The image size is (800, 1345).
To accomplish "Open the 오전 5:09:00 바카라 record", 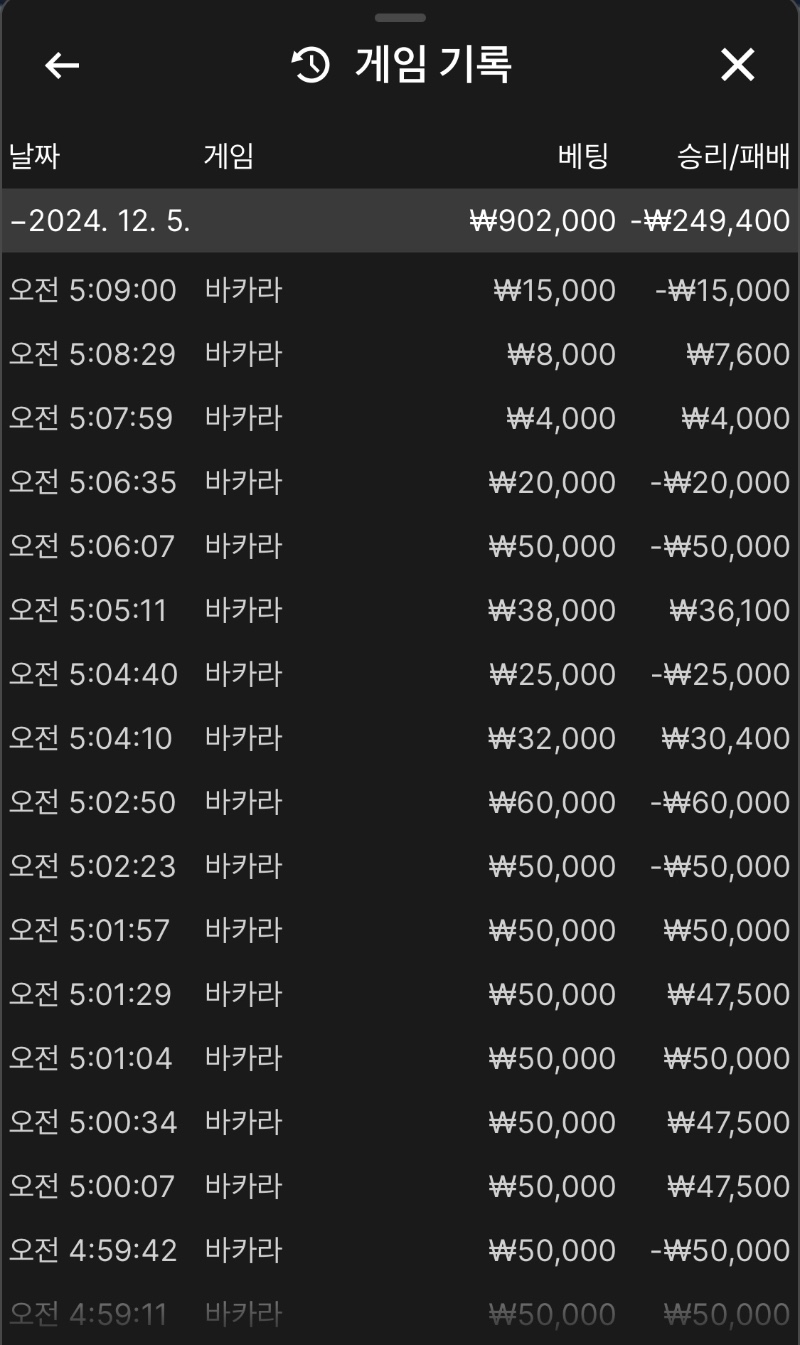I will [400, 291].
